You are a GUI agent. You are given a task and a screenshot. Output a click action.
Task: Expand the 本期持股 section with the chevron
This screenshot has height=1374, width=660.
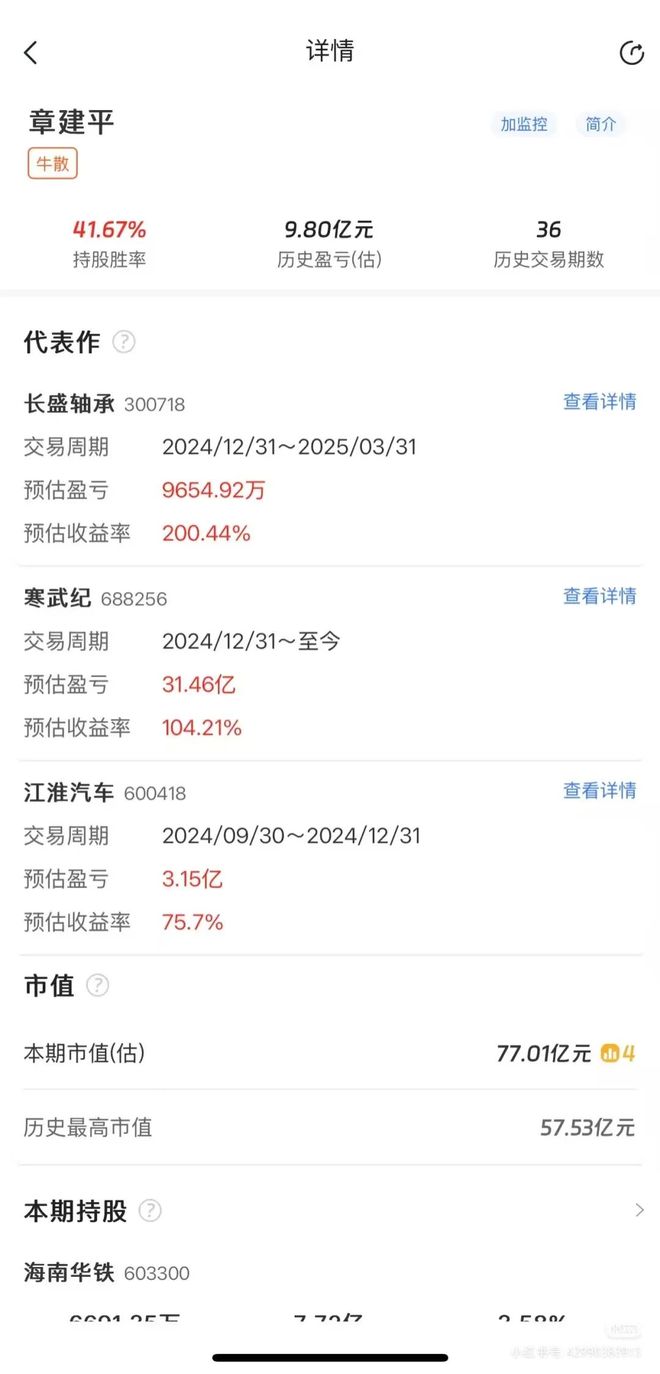pos(639,1210)
